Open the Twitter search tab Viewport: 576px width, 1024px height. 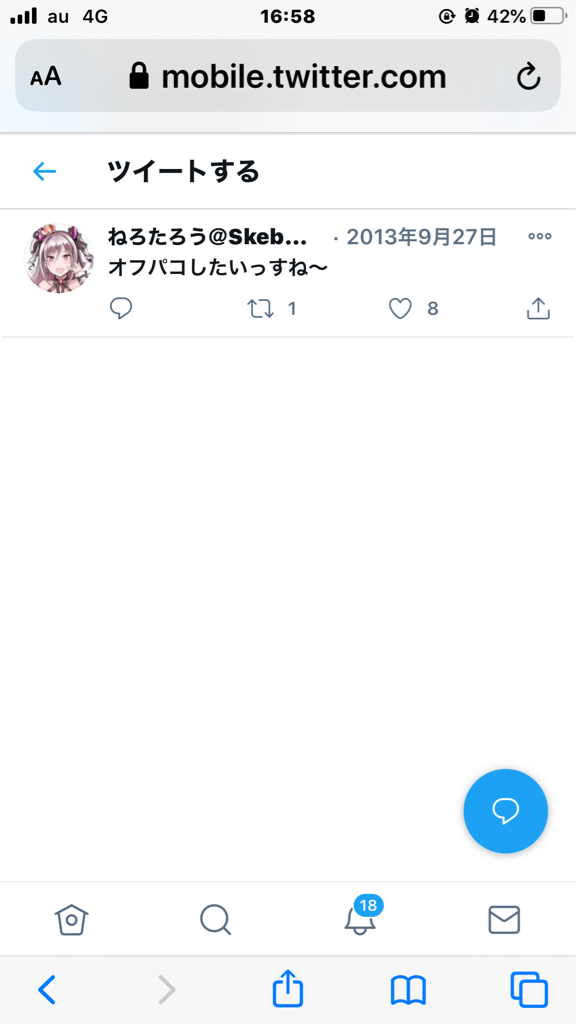(x=216, y=920)
